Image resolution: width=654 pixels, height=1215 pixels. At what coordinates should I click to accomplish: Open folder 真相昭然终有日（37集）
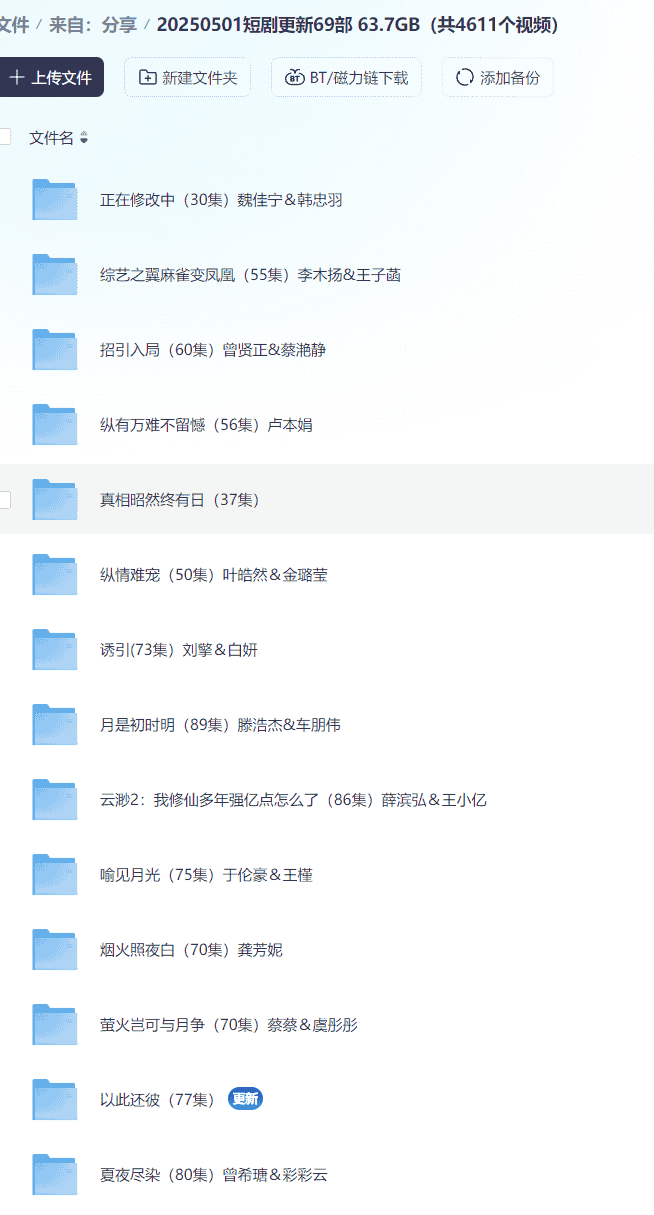pos(179,500)
